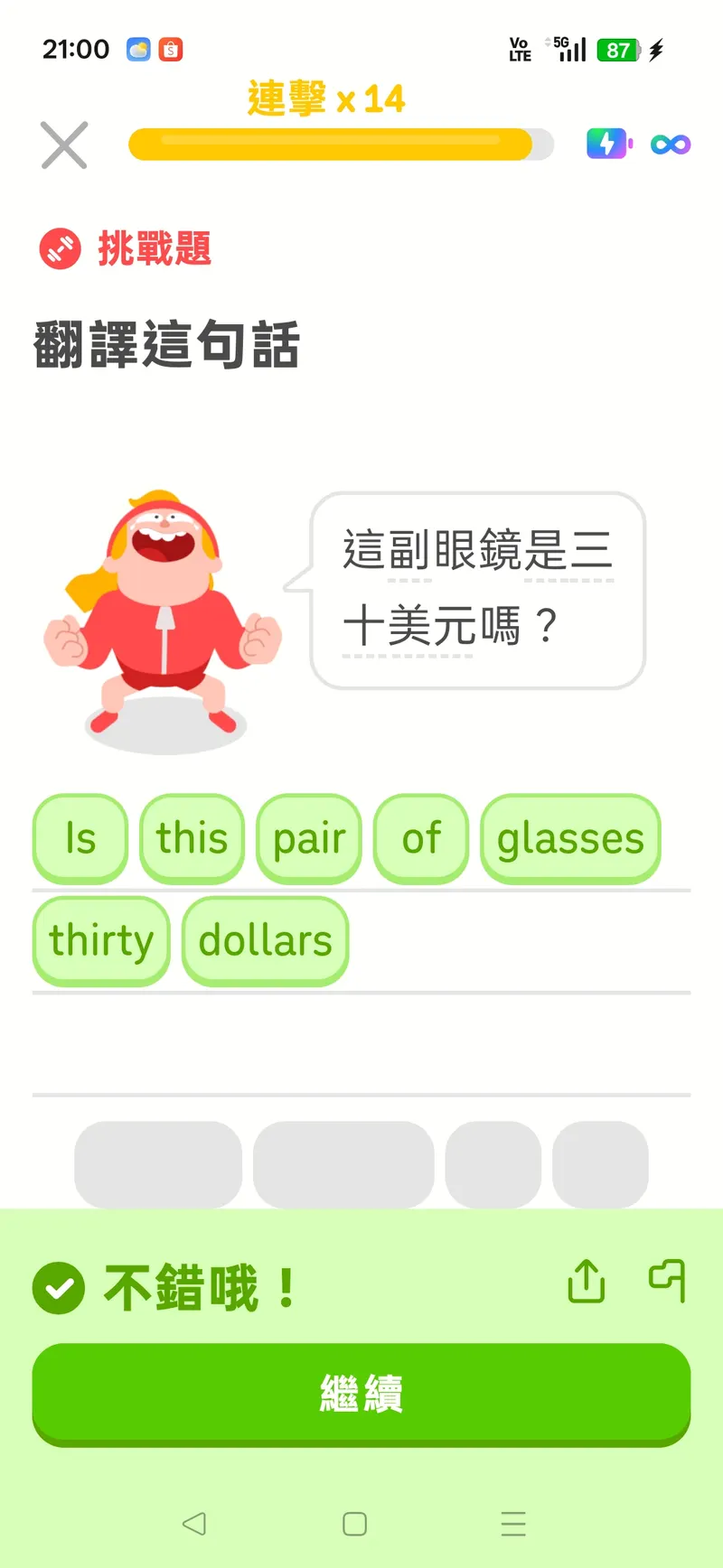This screenshot has width=723, height=1568.
Task: Select the 'this' word chip
Action: [192, 838]
